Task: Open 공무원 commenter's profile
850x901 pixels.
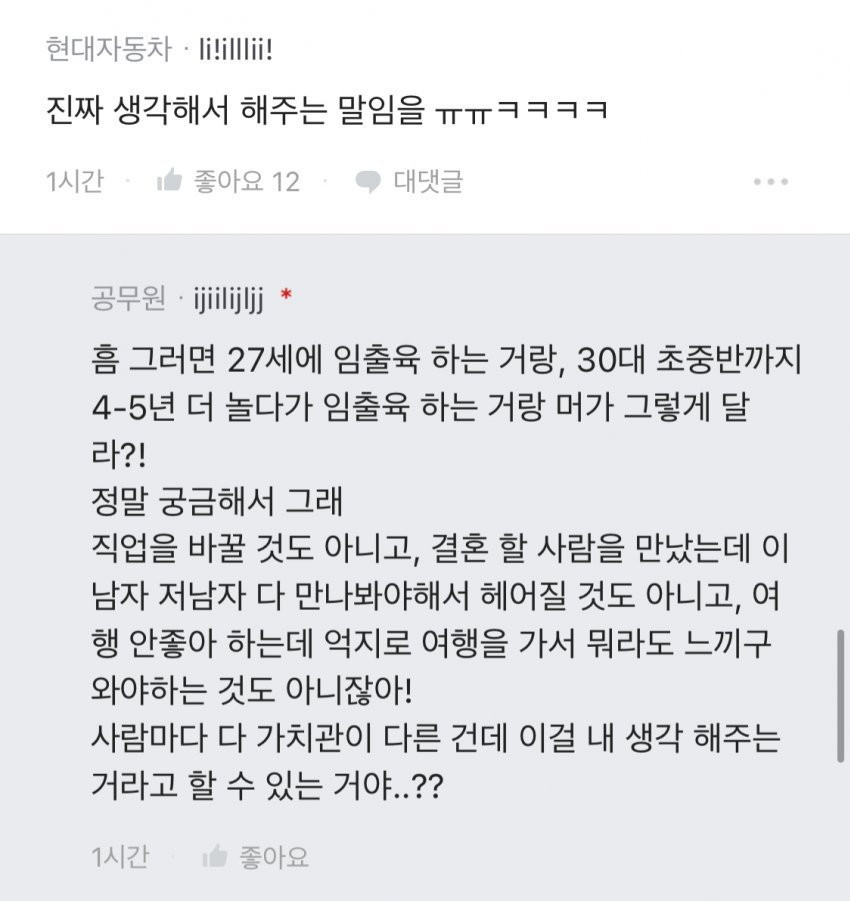Action: point(177,298)
